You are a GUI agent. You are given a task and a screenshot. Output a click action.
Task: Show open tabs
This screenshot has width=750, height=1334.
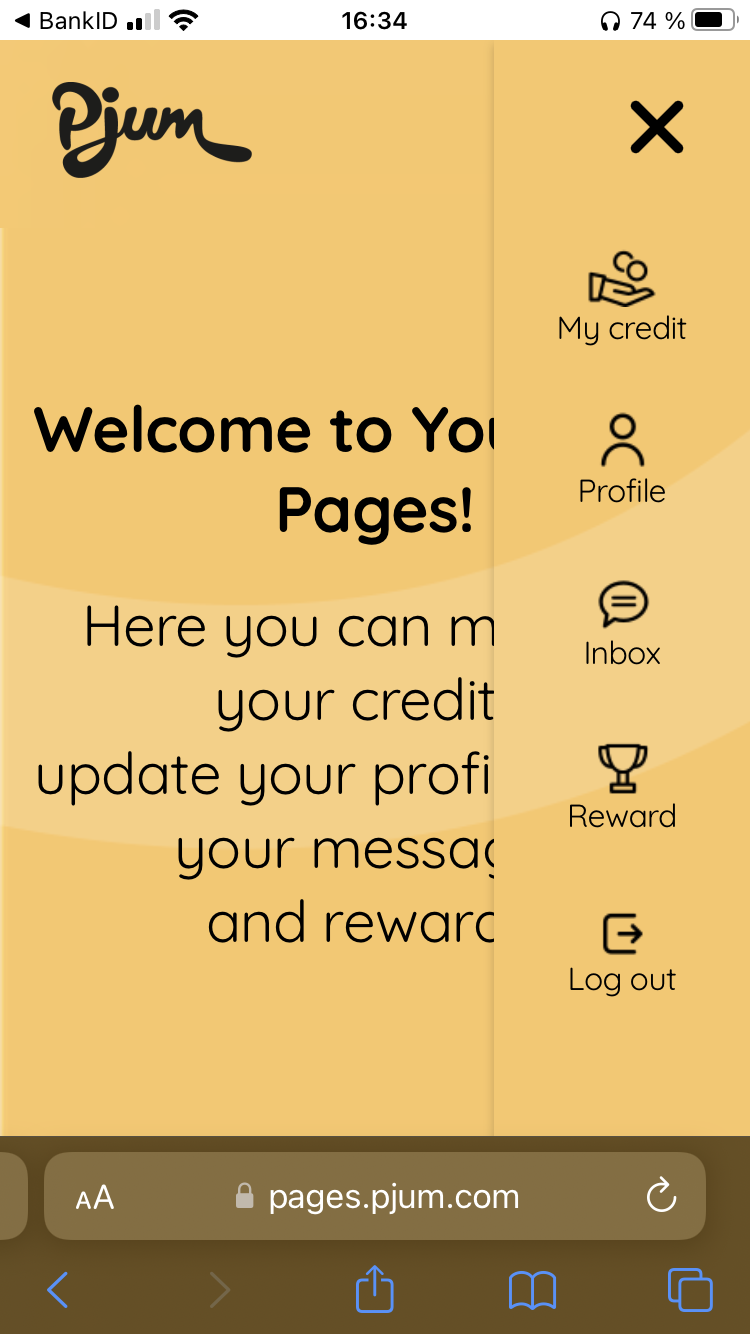click(x=690, y=1290)
